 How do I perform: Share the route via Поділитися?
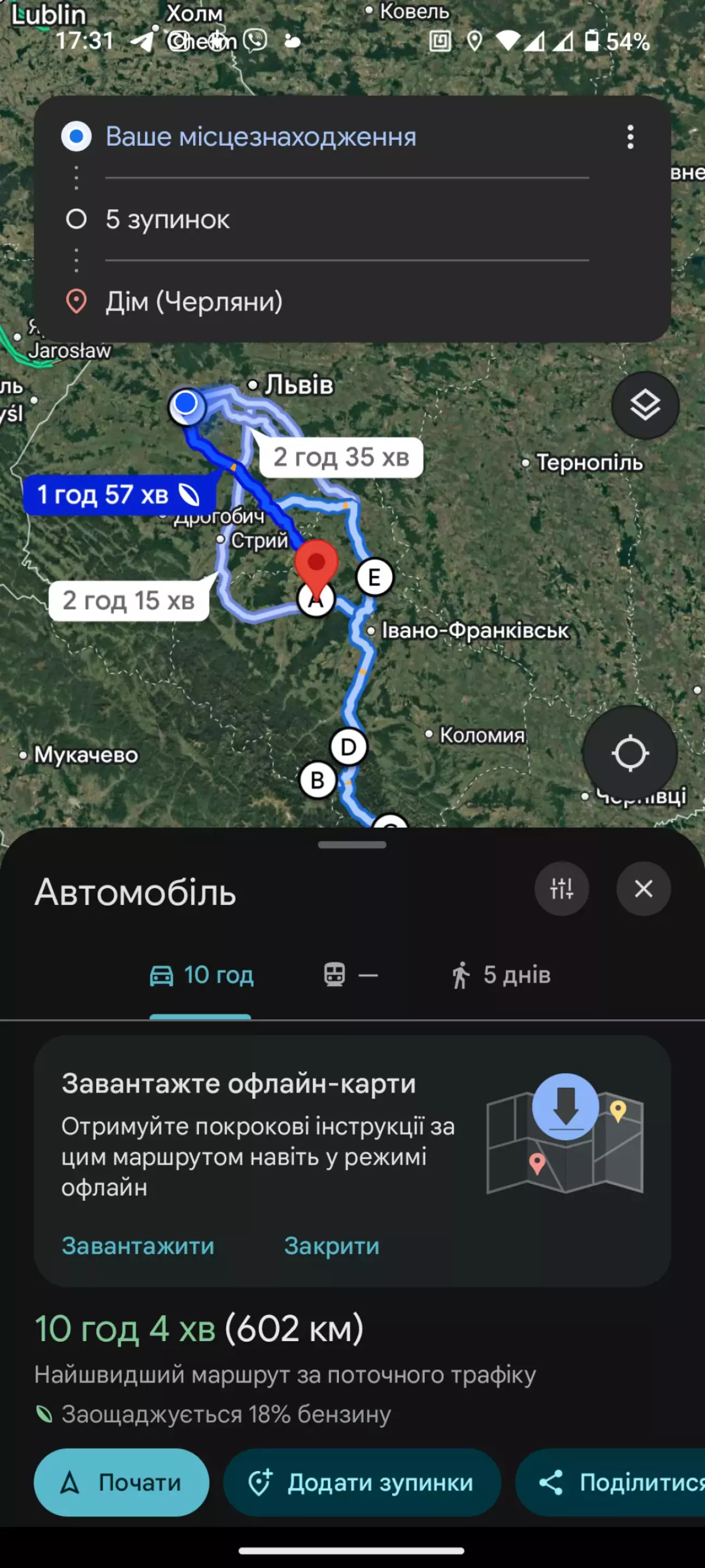coord(611,1483)
